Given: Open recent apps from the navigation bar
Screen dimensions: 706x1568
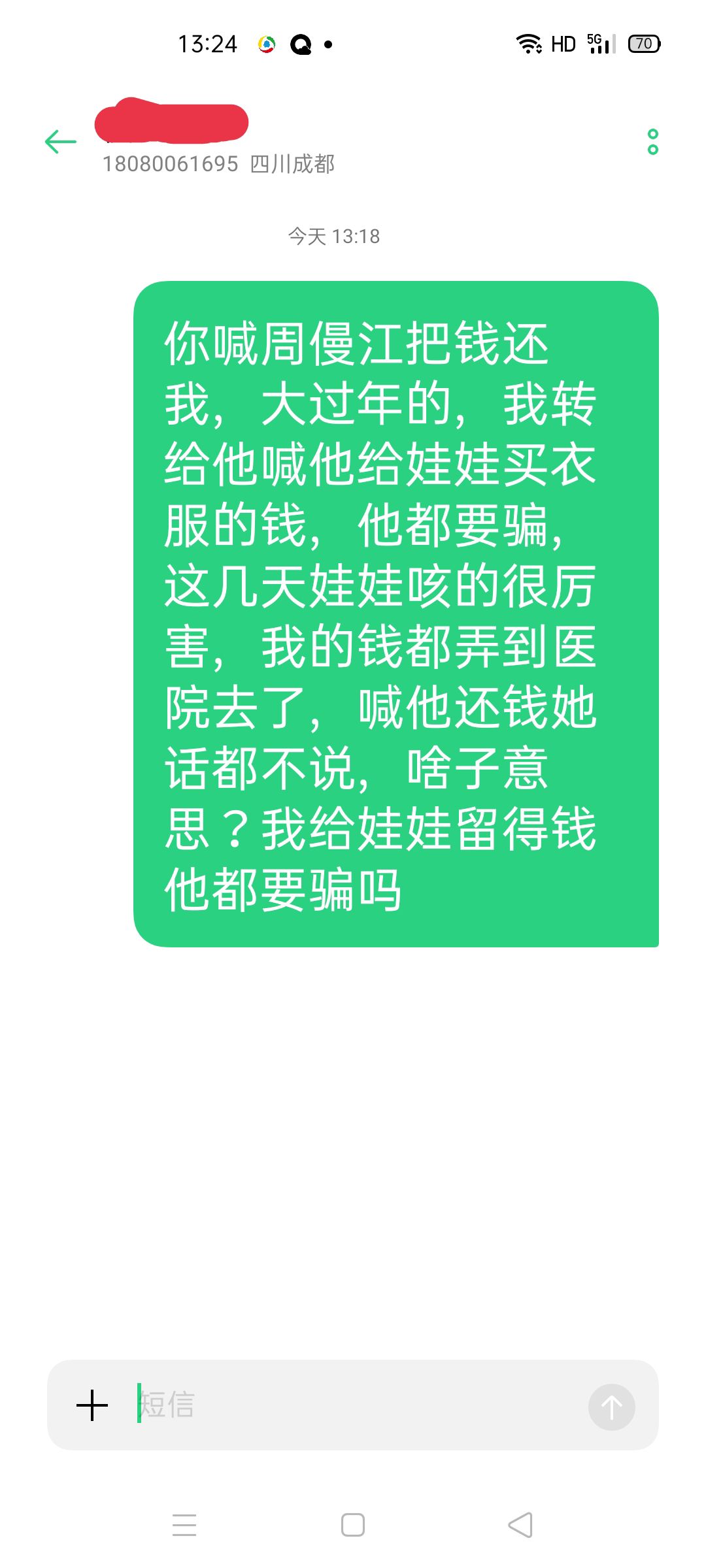Looking at the screenshot, I should (x=184, y=1525).
